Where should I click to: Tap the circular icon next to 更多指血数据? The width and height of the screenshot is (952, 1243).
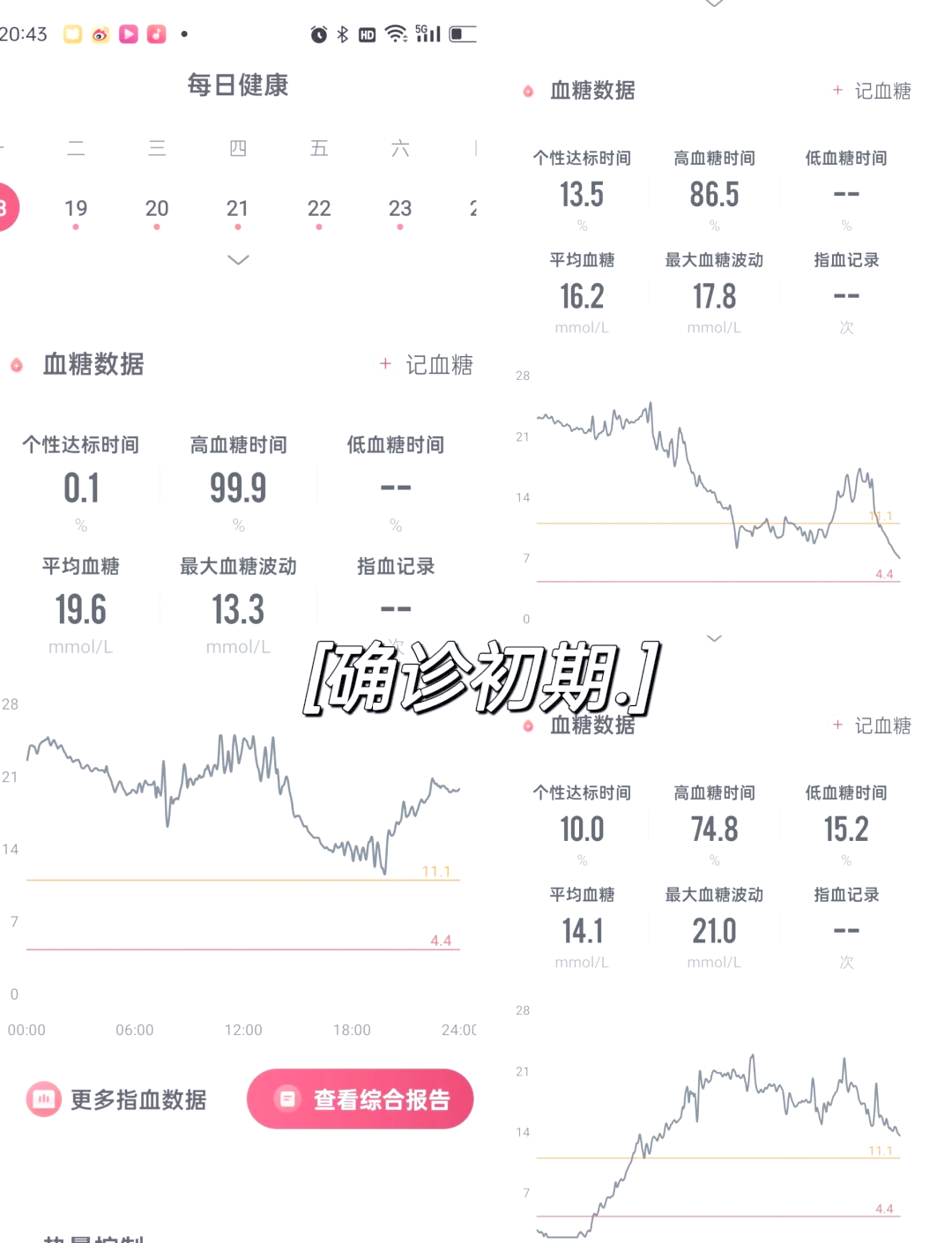click(44, 1099)
